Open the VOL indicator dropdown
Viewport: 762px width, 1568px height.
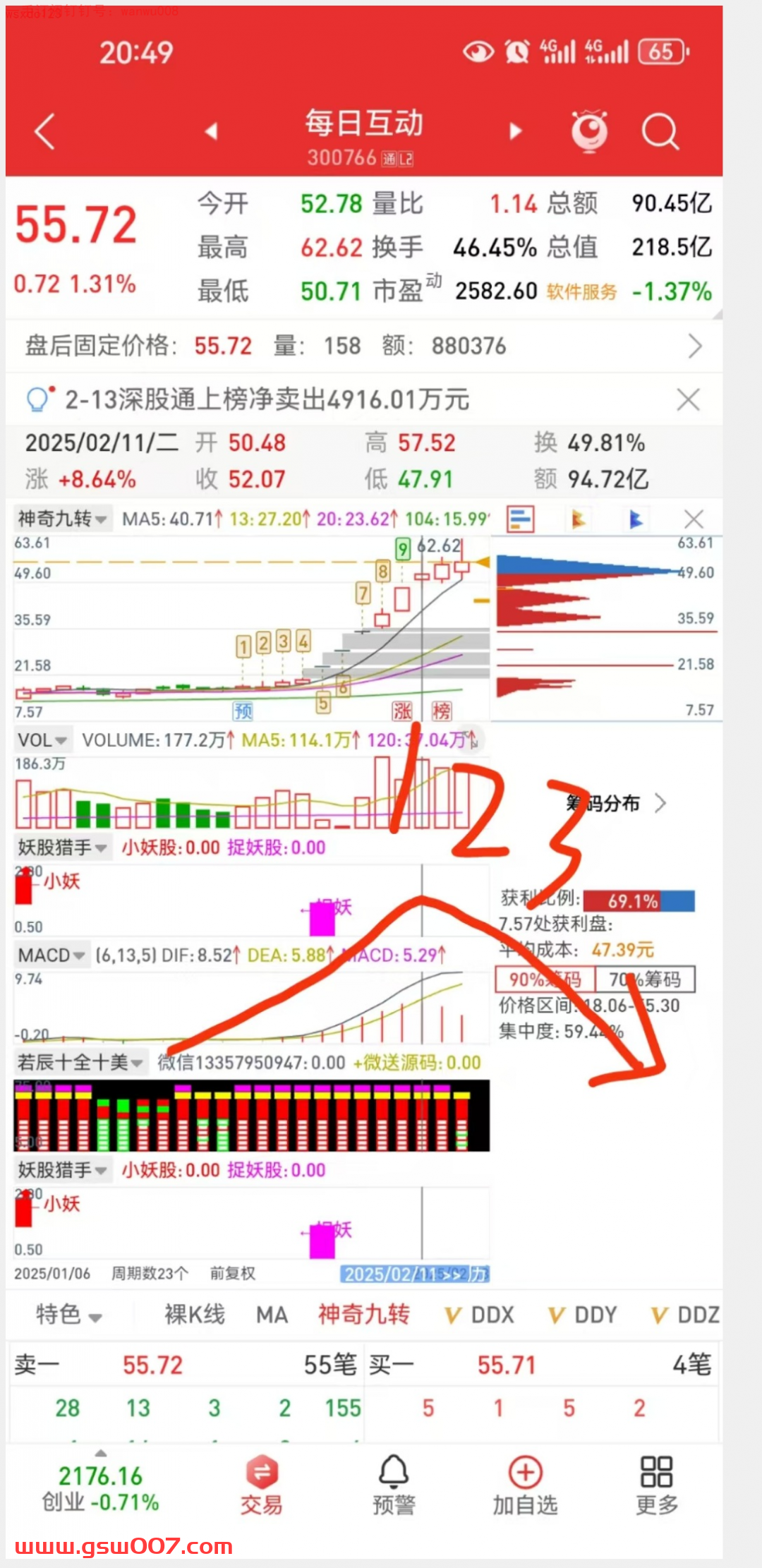click(x=42, y=740)
